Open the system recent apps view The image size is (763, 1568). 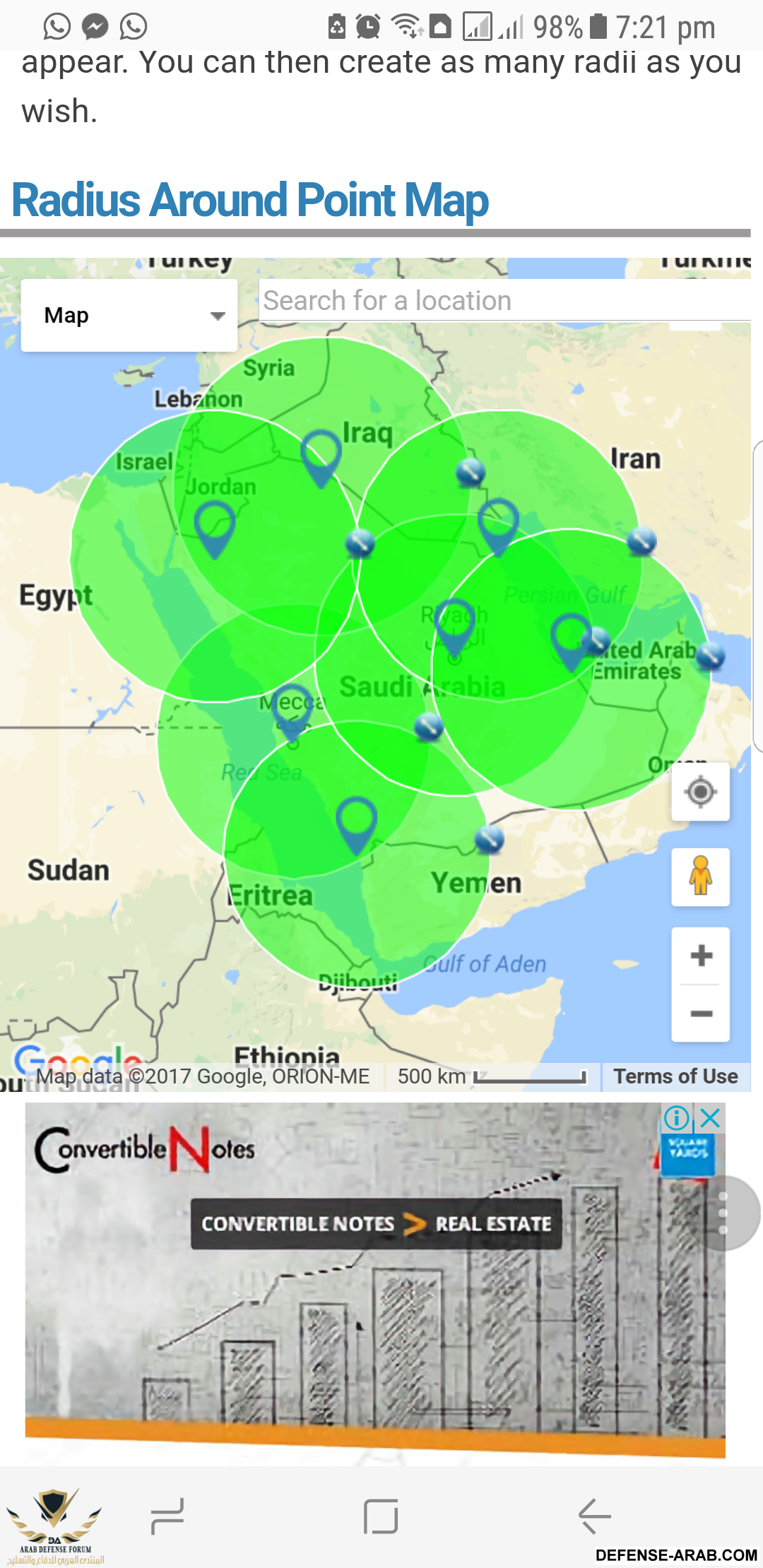[168, 1516]
